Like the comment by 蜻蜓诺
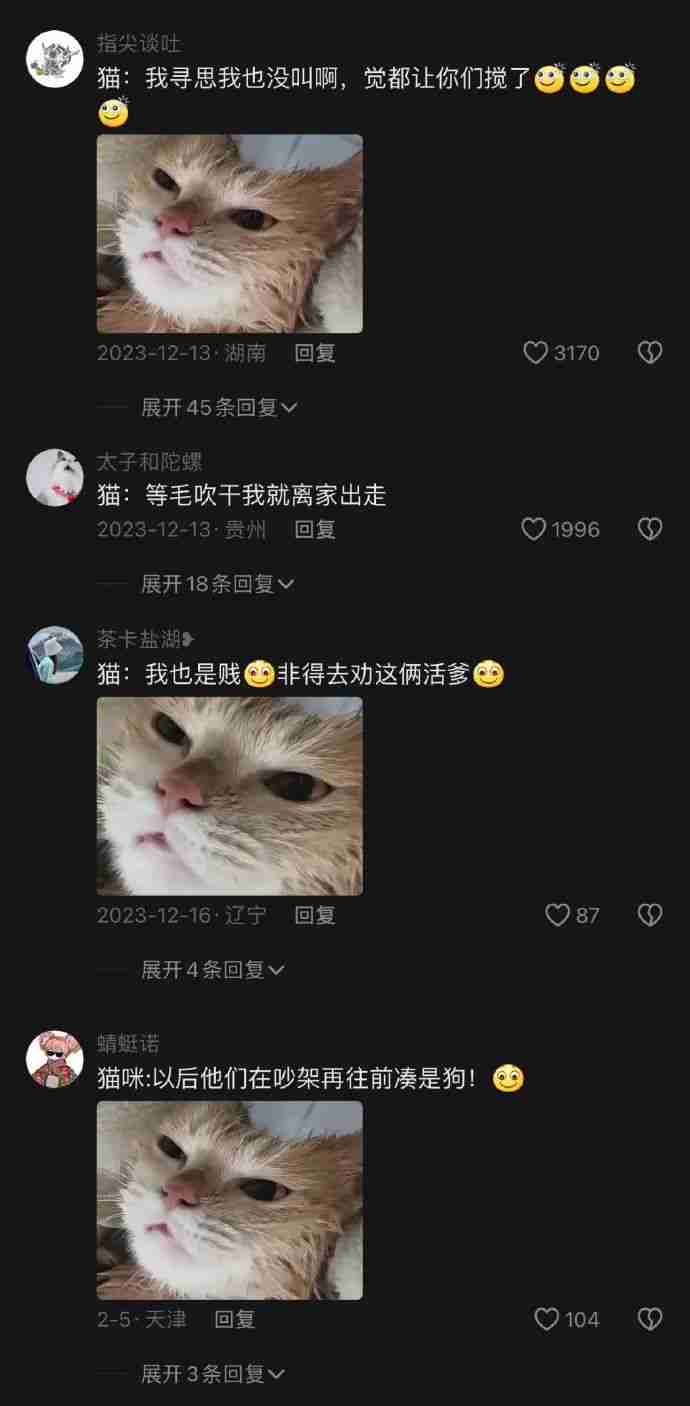The image size is (690, 1406). (x=547, y=1320)
